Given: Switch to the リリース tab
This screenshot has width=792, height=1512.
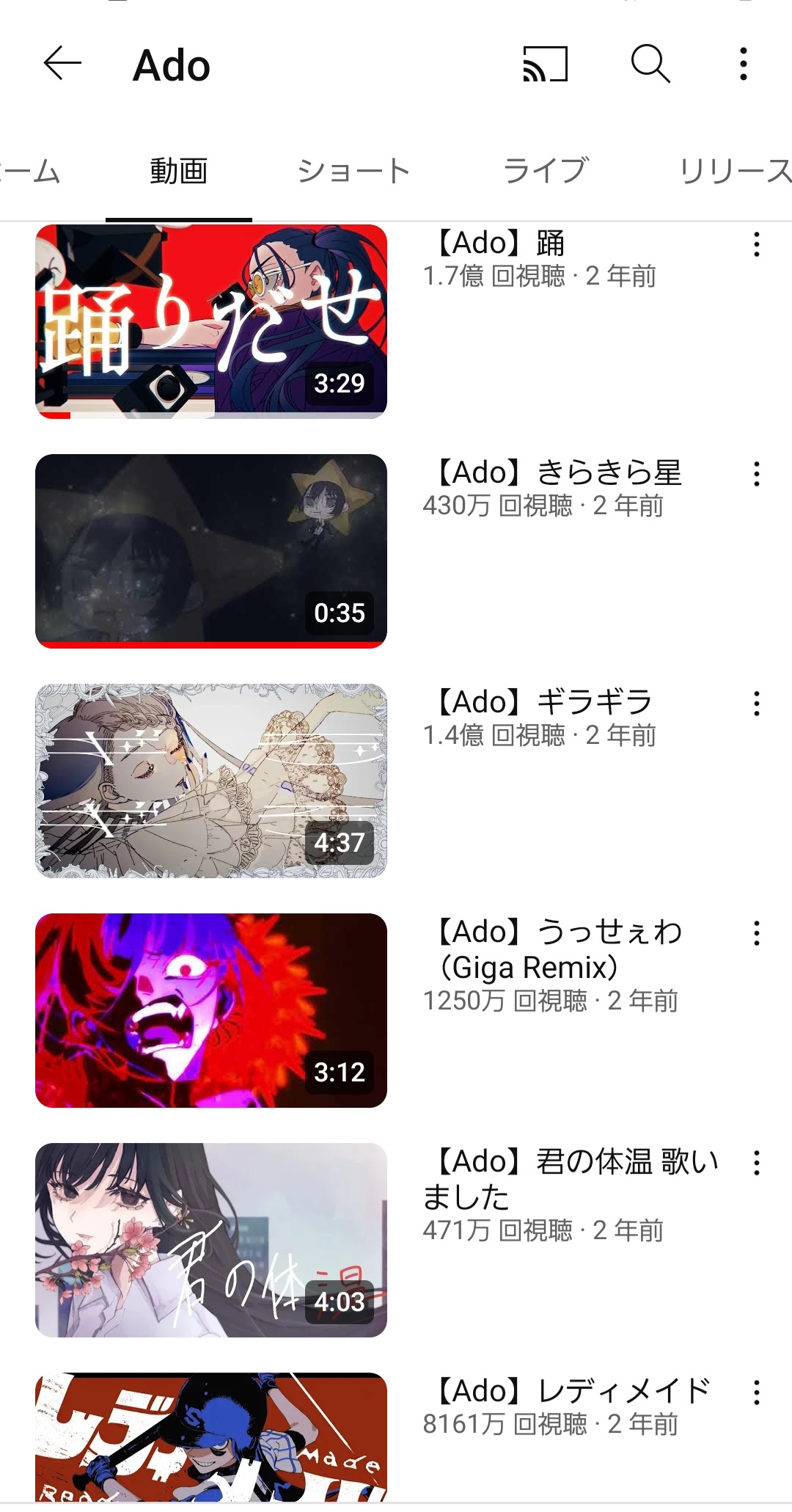Looking at the screenshot, I should tap(735, 171).
